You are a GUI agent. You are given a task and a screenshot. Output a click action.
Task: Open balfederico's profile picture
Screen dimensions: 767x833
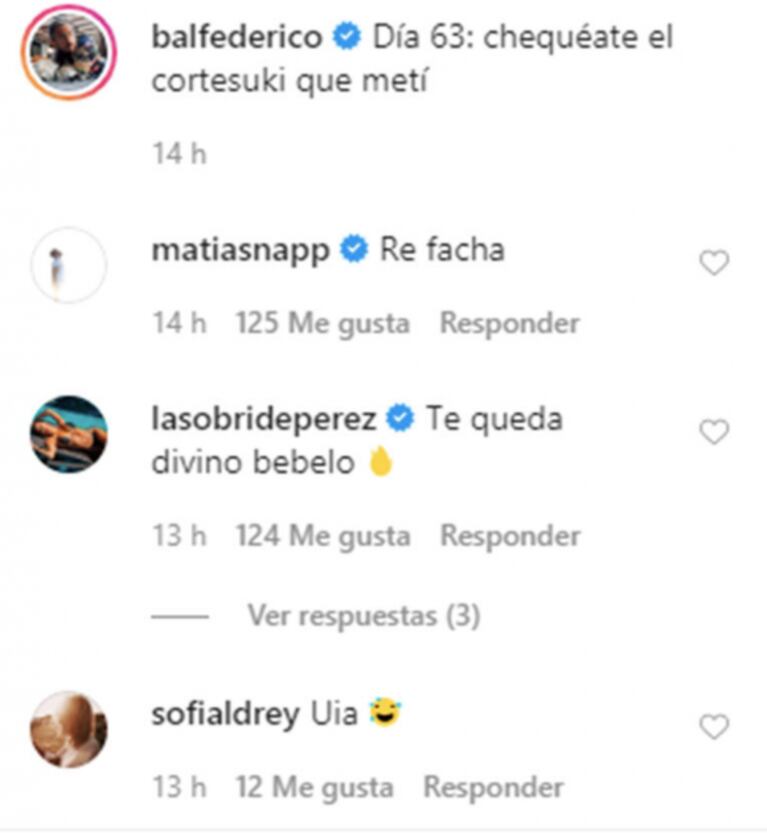pos(69,51)
